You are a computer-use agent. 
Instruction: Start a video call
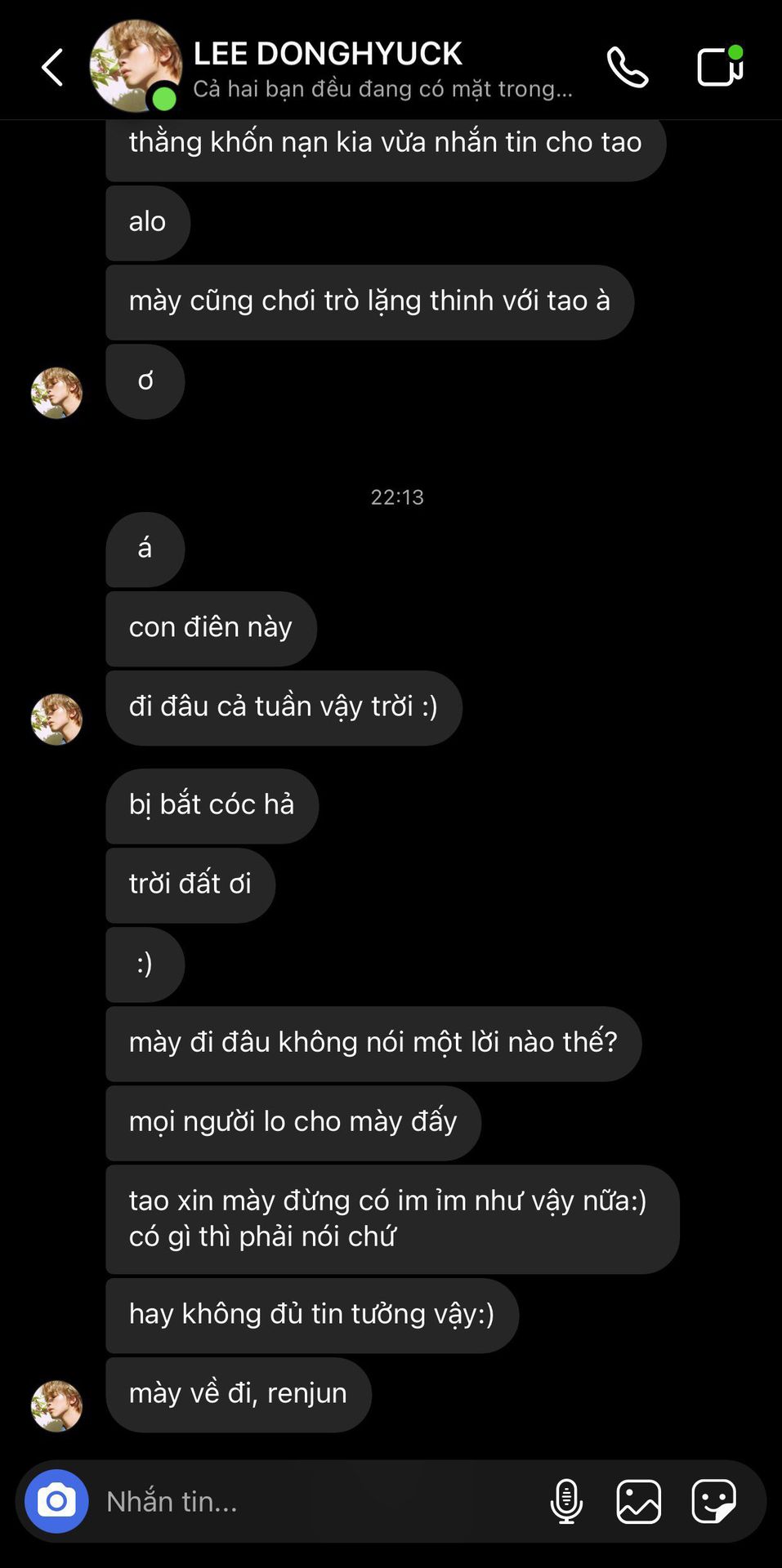coord(720,65)
